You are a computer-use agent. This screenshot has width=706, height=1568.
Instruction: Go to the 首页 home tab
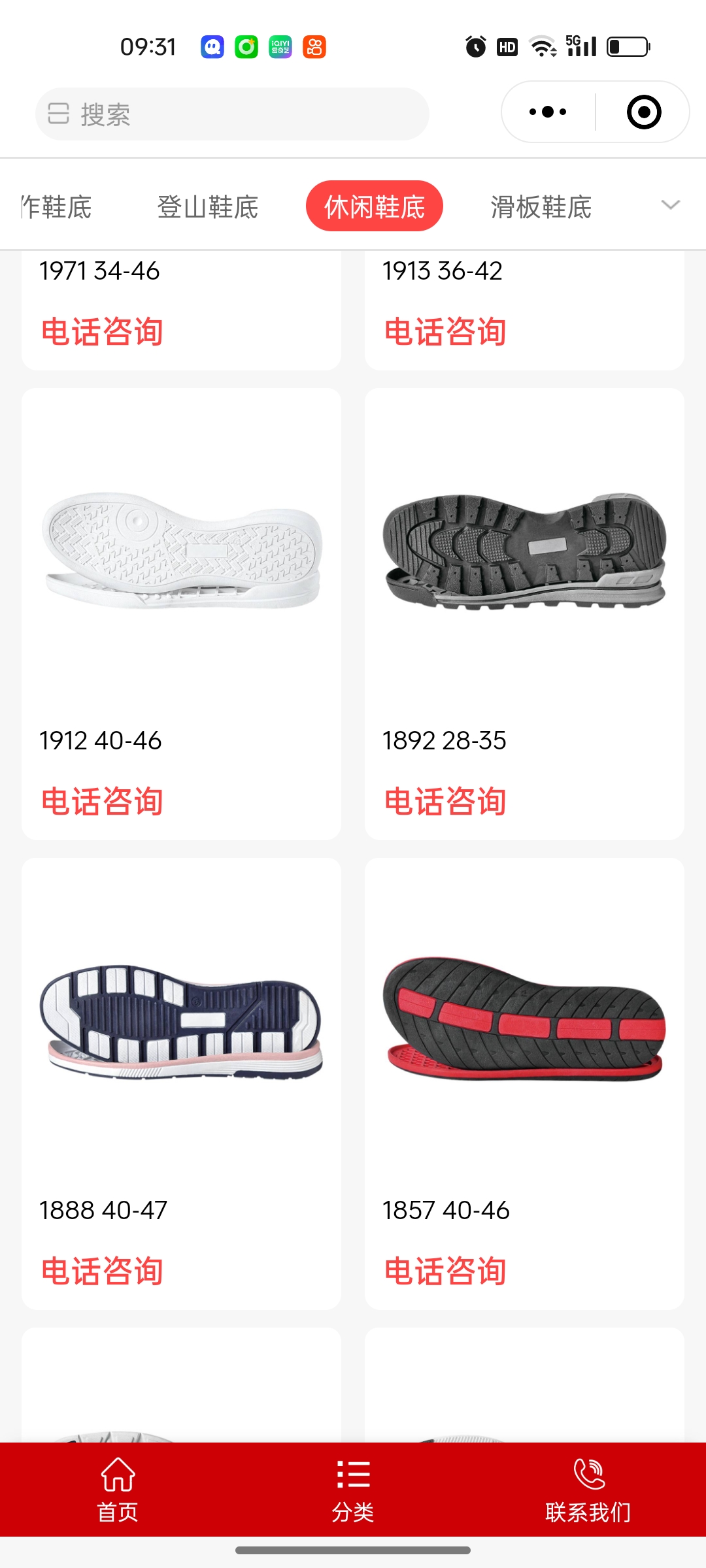coord(118,1490)
